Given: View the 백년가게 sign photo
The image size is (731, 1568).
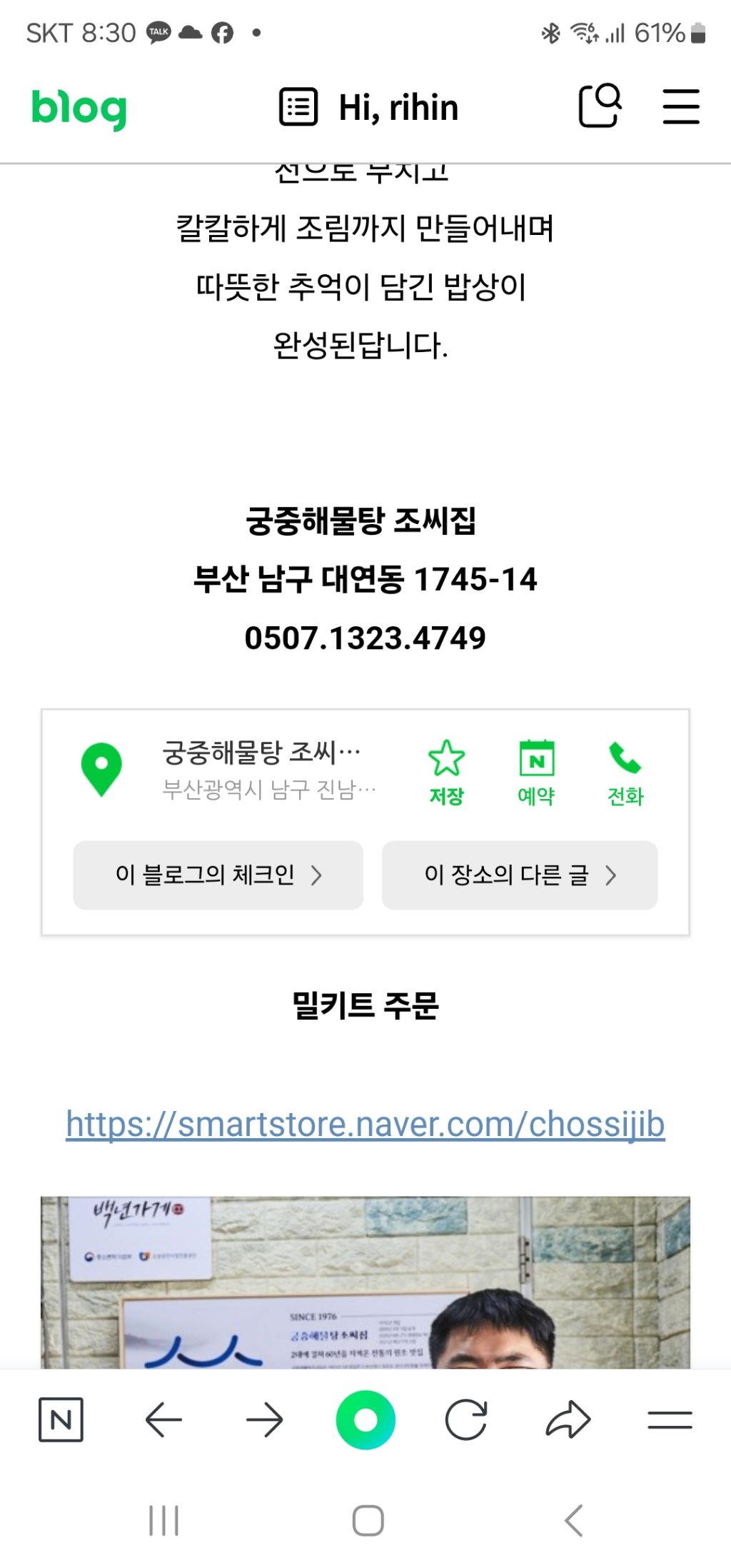Looking at the screenshot, I should 365,1282.
